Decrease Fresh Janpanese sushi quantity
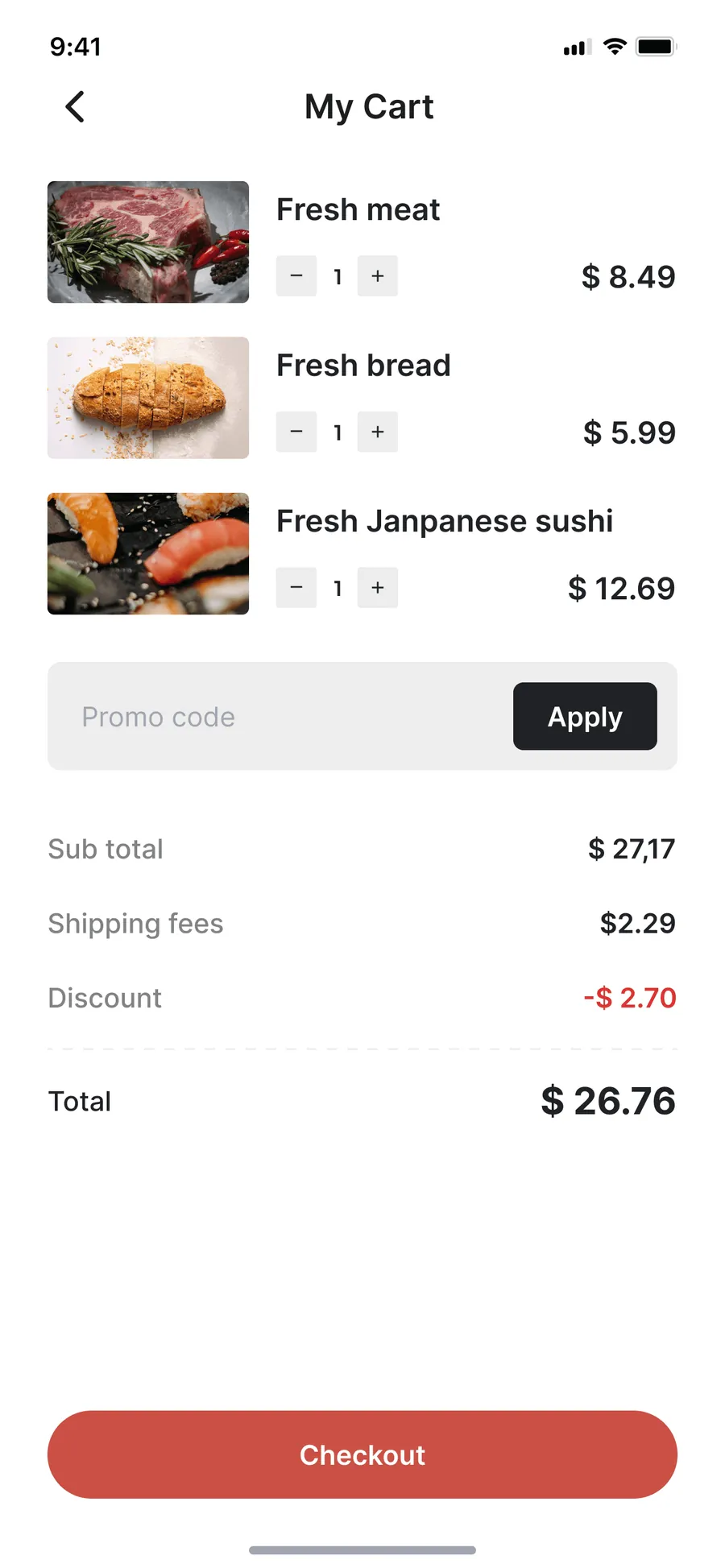Screen dimensions: 725x1568 (x=296, y=588)
